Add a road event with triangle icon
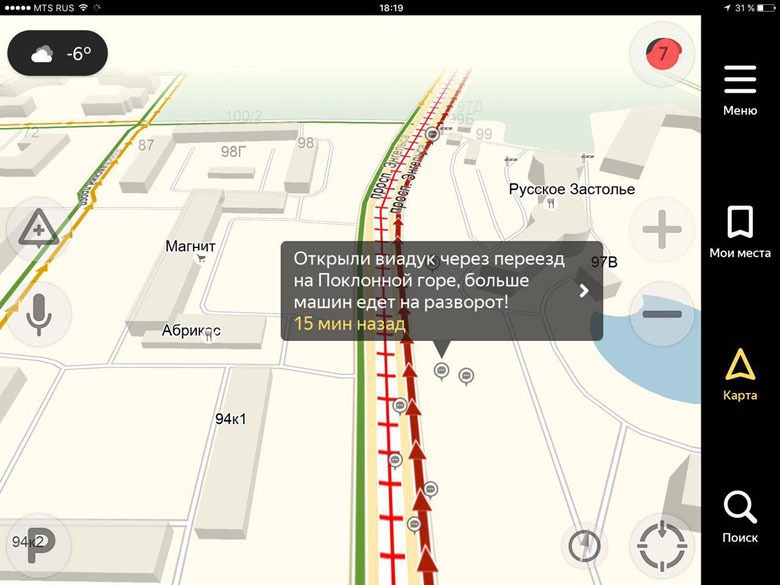This screenshot has width=780, height=585. coord(38,230)
